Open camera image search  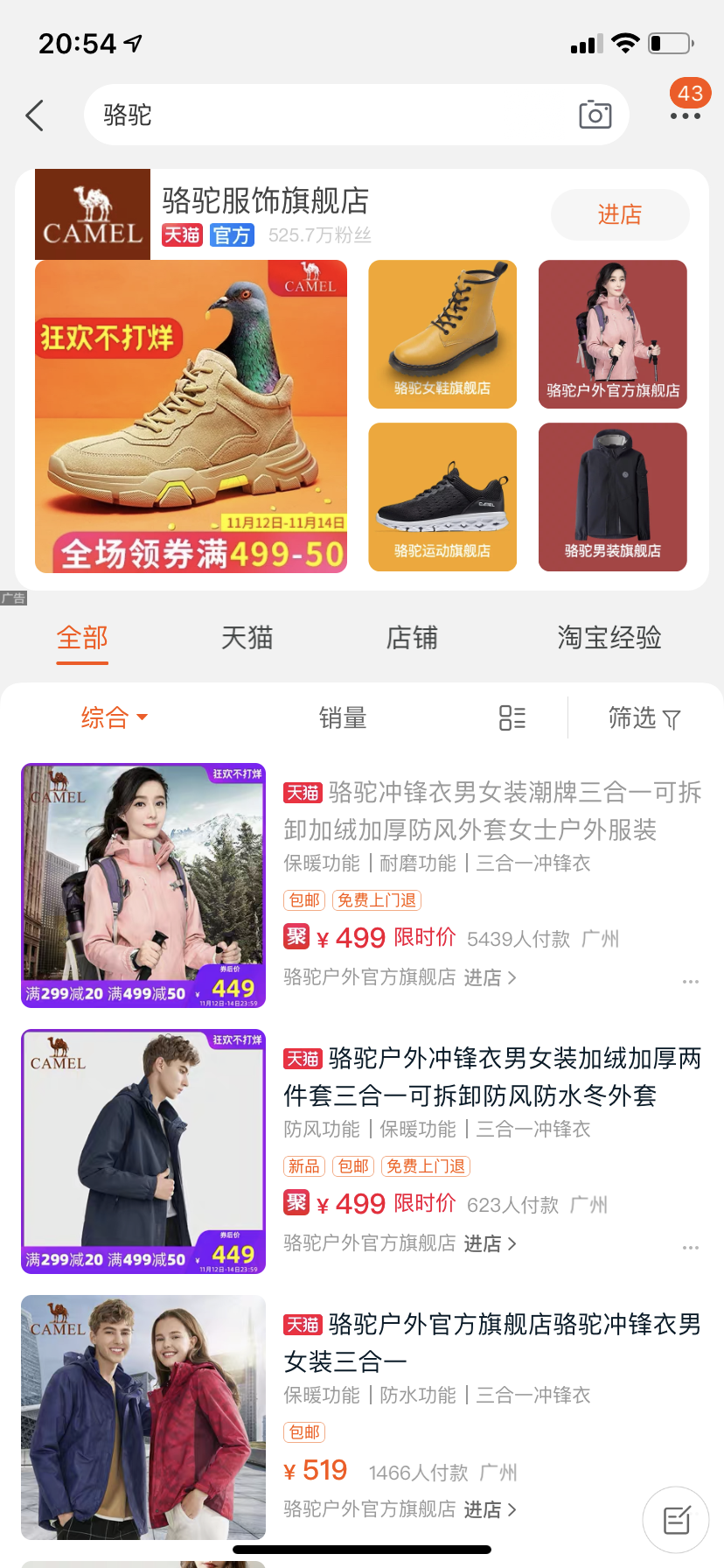point(595,115)
